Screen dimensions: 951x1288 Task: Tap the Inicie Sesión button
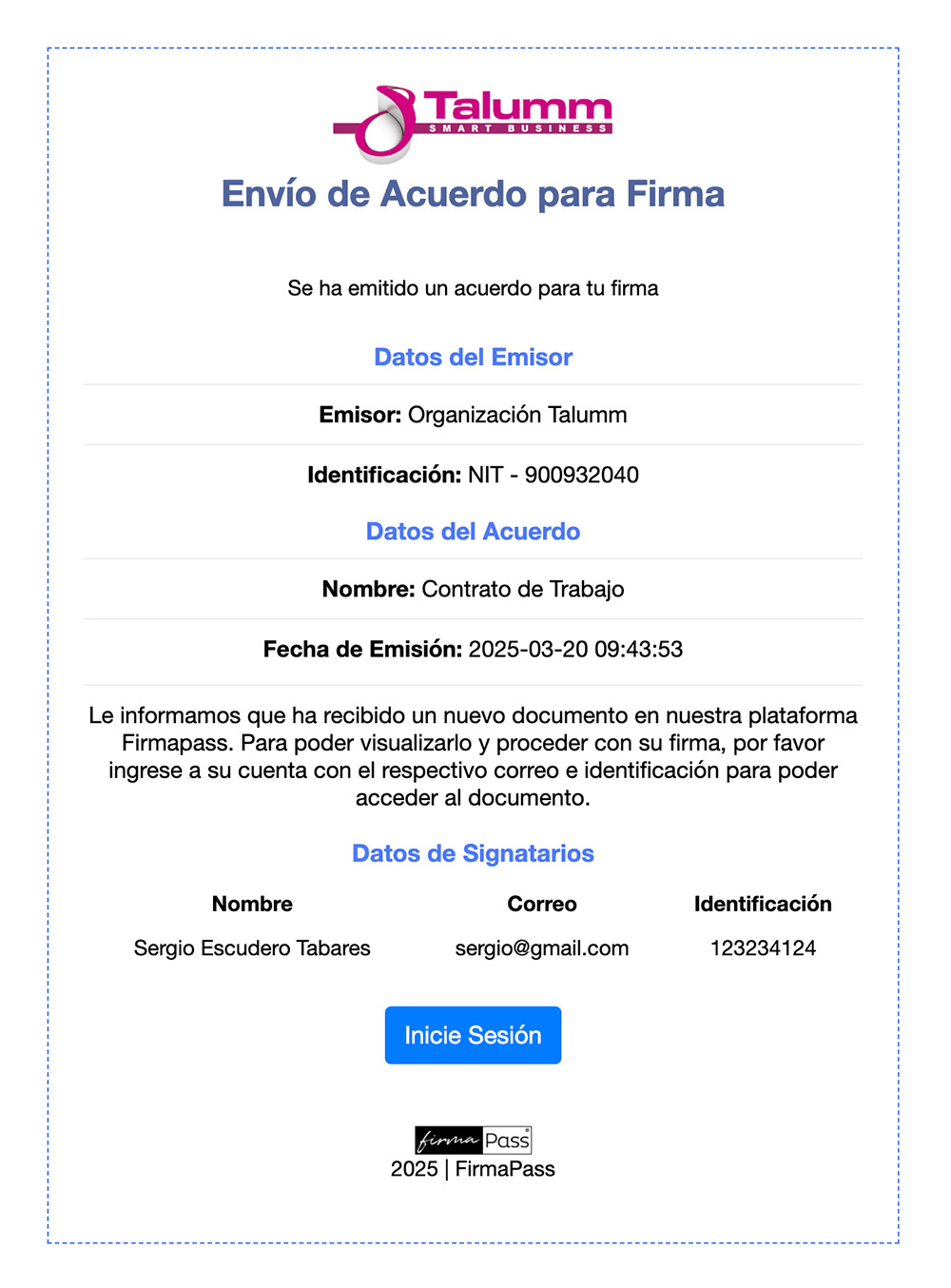pyautogui.click(x=473, y=1035)
